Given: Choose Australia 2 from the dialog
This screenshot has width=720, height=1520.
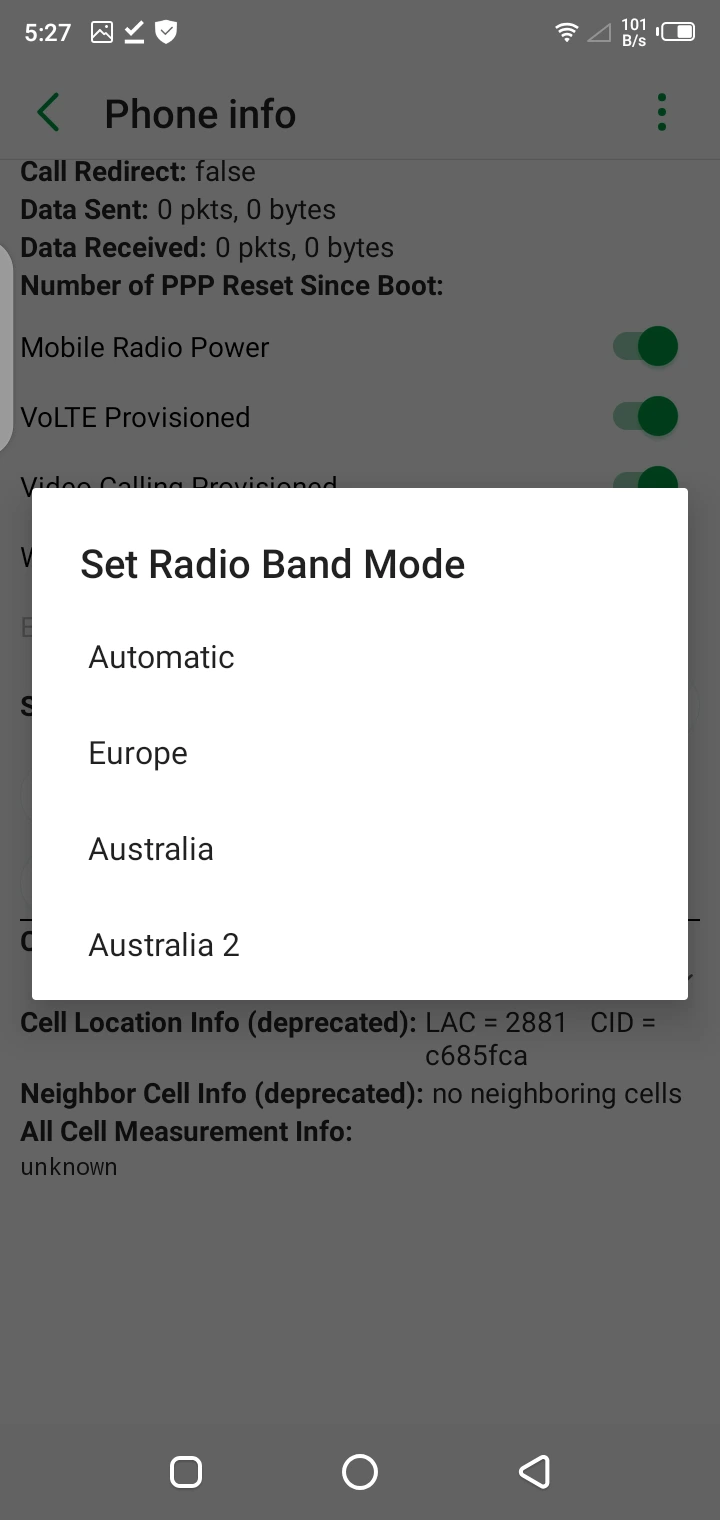Looking at the screenshot, I should pos(164,944).
